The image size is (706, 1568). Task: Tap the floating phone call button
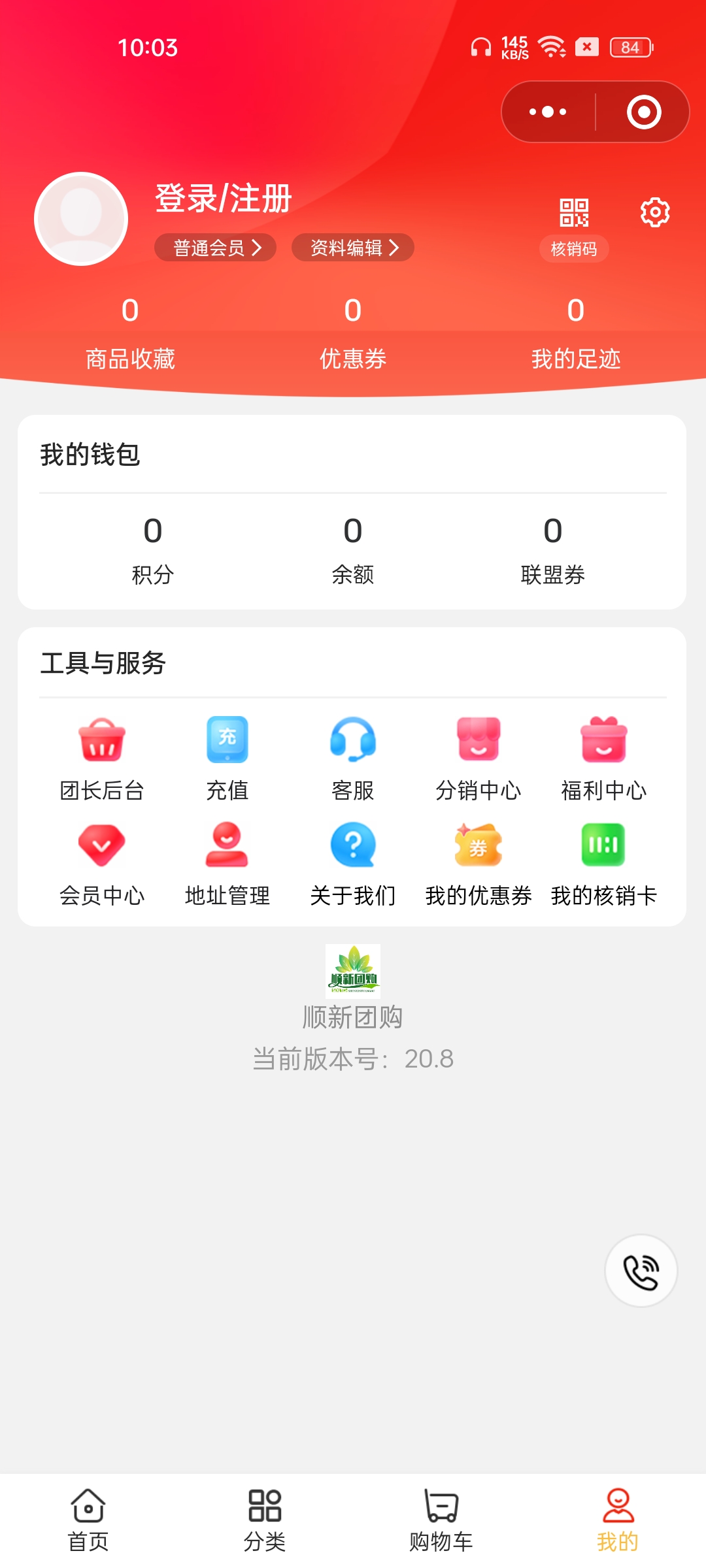pyautogui.click(x=641, y=1271)
